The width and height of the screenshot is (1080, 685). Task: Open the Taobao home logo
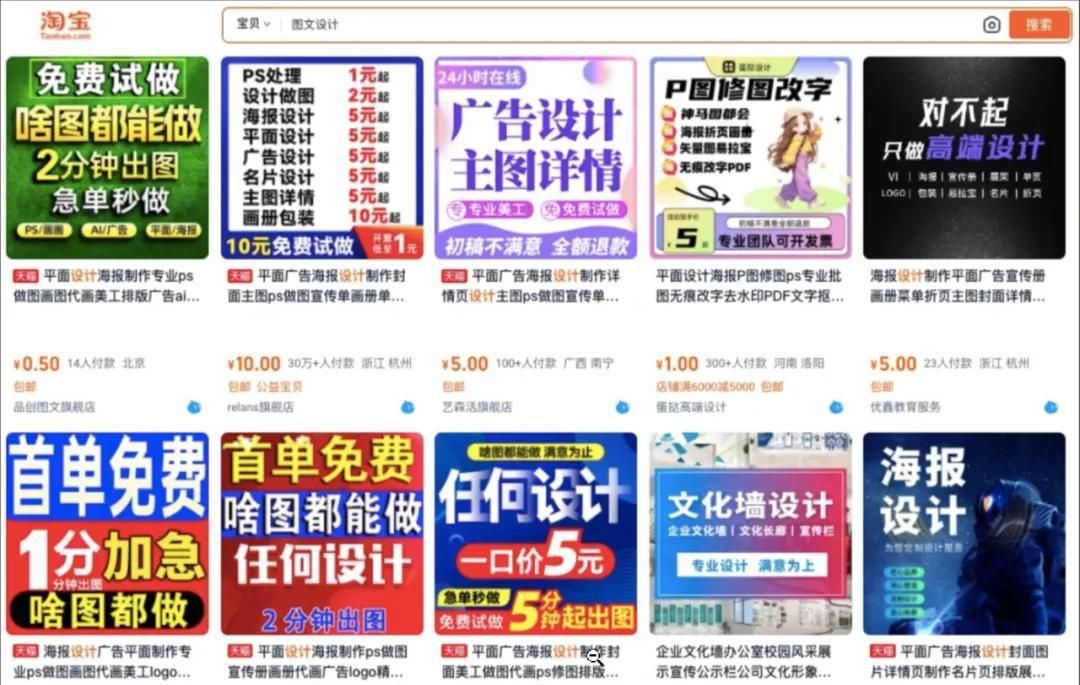(66, 24)
